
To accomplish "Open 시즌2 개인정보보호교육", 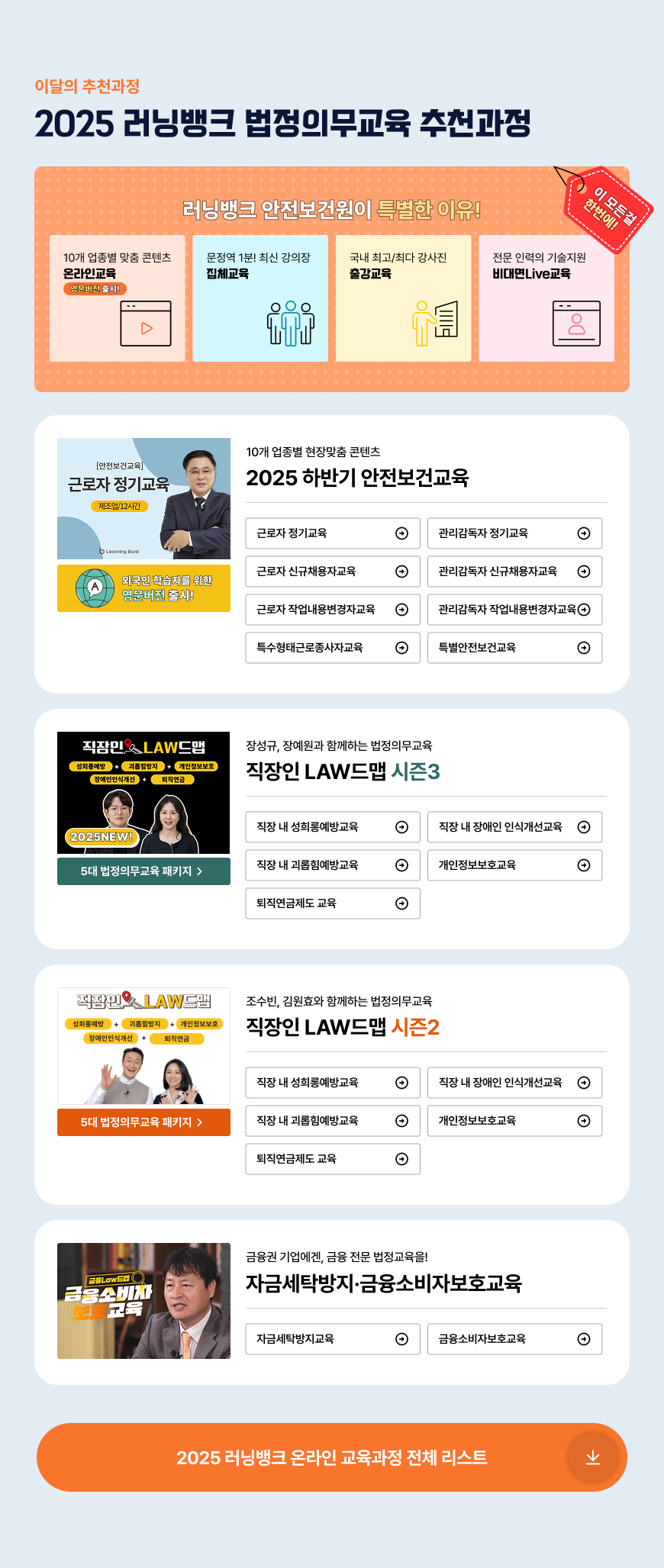I will pos(514,1121).
